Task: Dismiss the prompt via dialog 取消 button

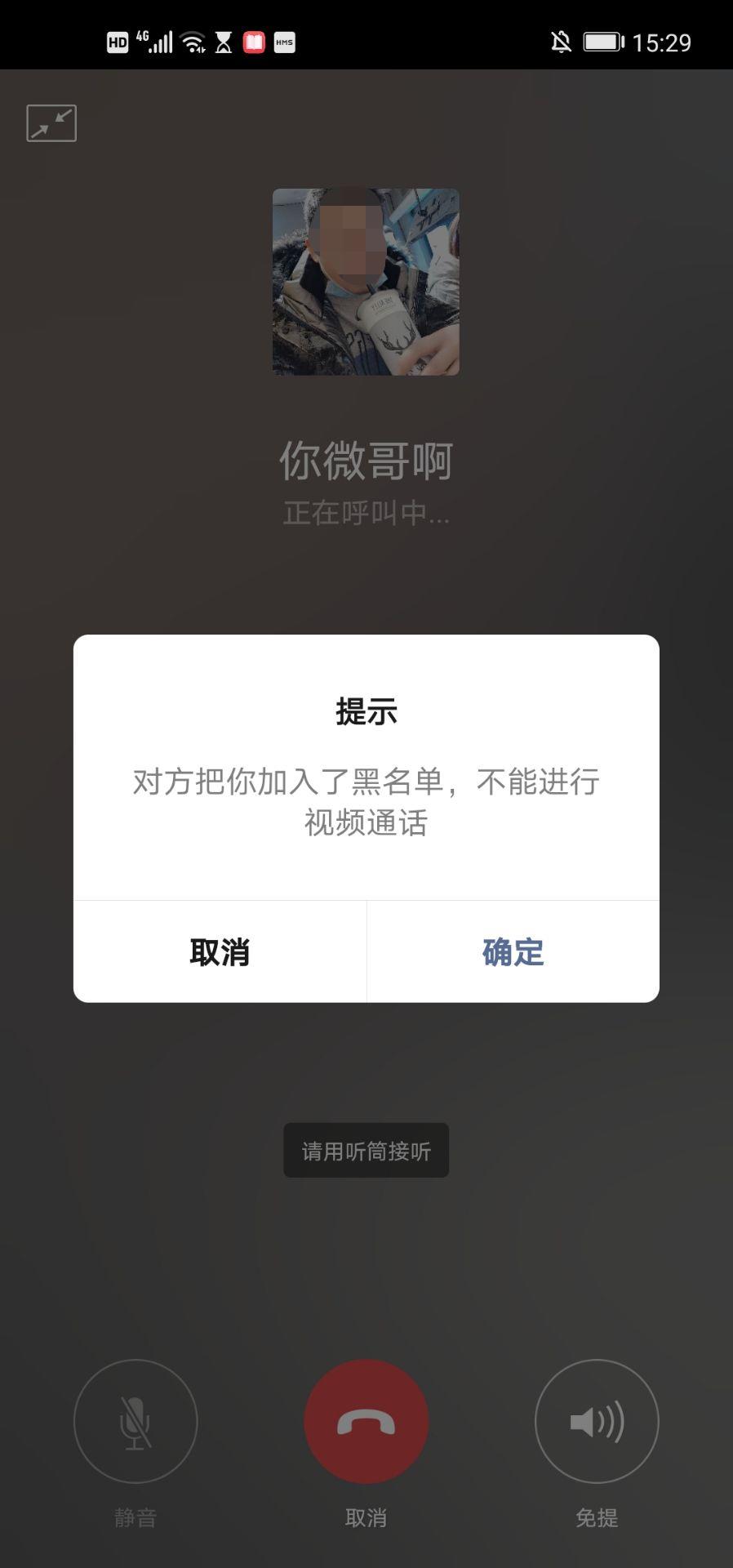Action: tap(220, 952)
